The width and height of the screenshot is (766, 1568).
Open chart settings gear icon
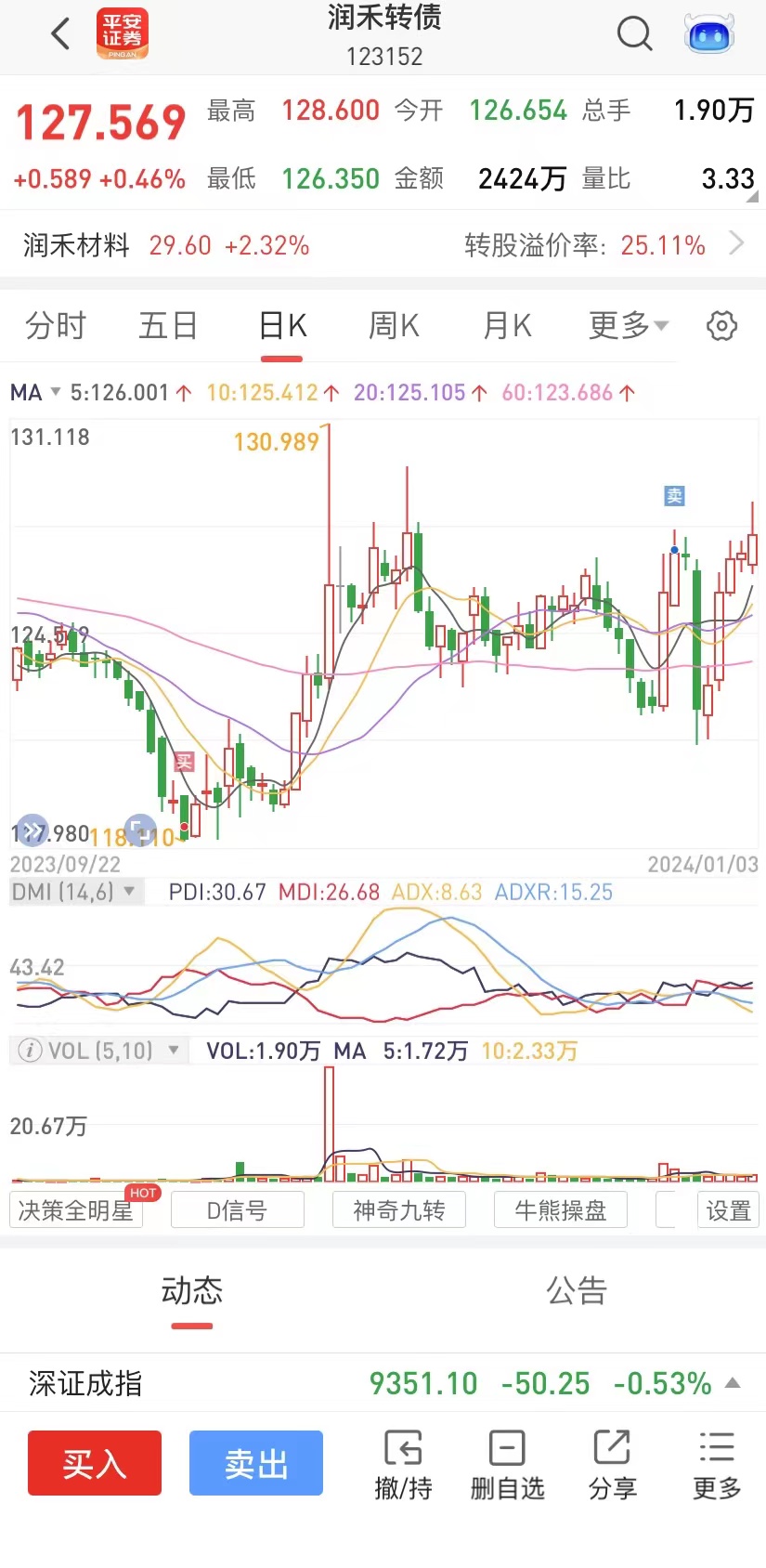tap(721, 326)
